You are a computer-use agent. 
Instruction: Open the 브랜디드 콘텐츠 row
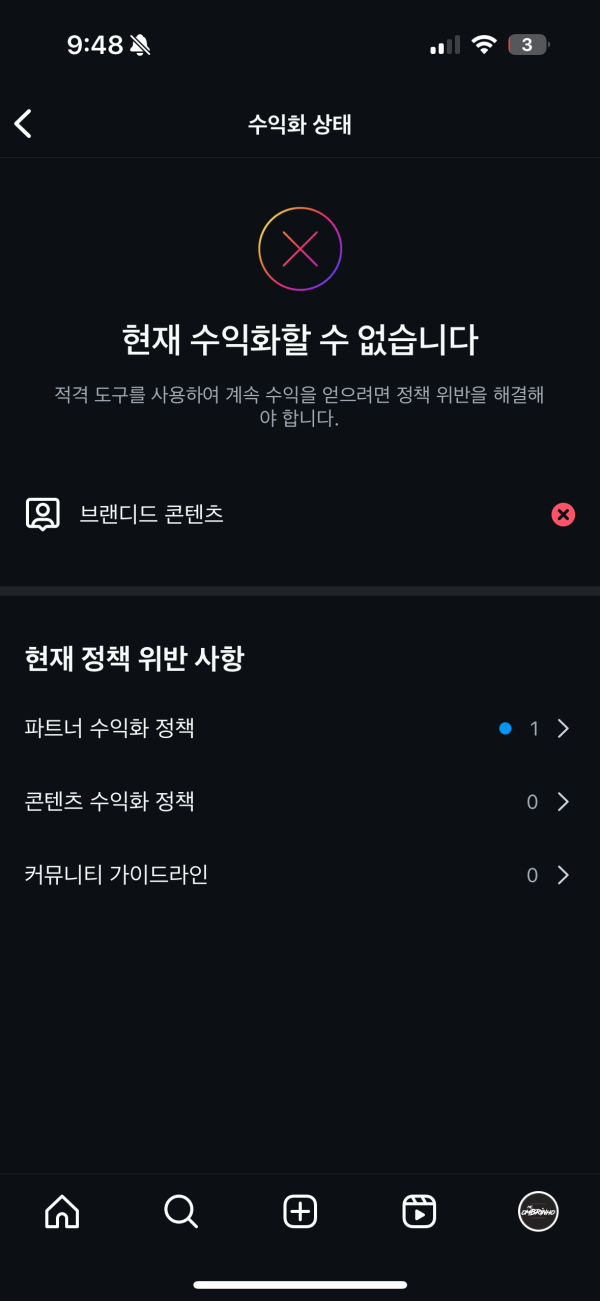click(300, 514)
